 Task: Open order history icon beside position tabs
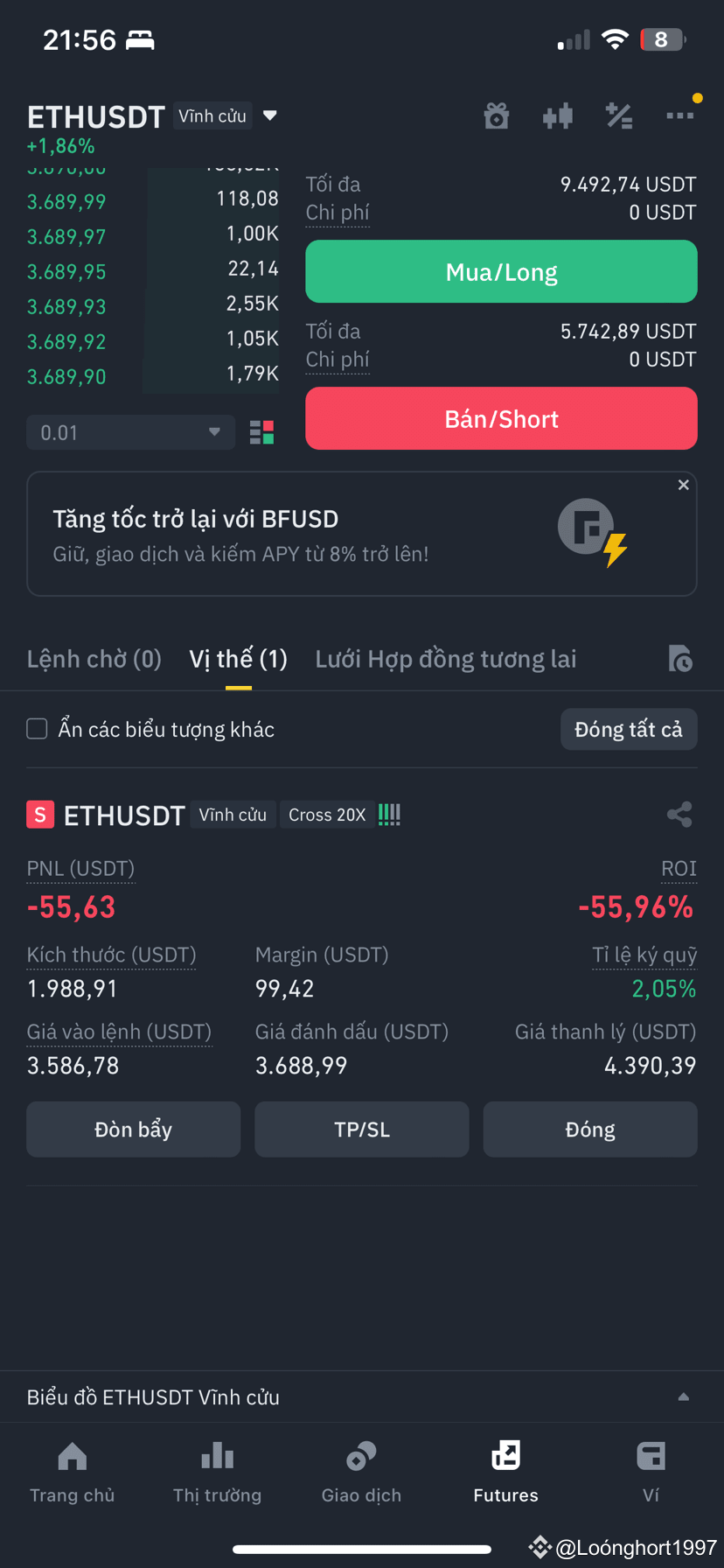click(681, 658)
